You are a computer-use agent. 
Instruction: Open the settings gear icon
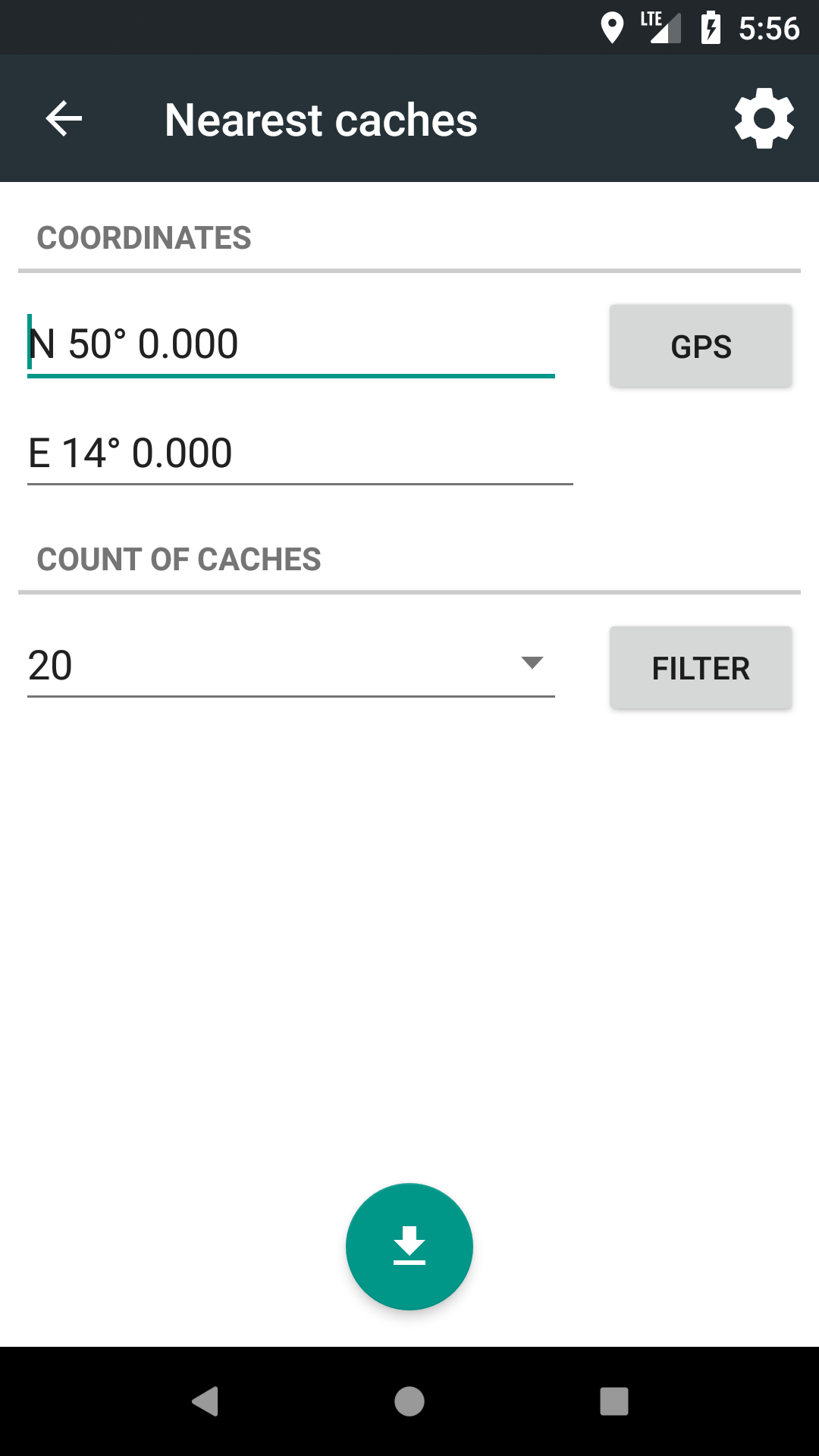(763, 118)
